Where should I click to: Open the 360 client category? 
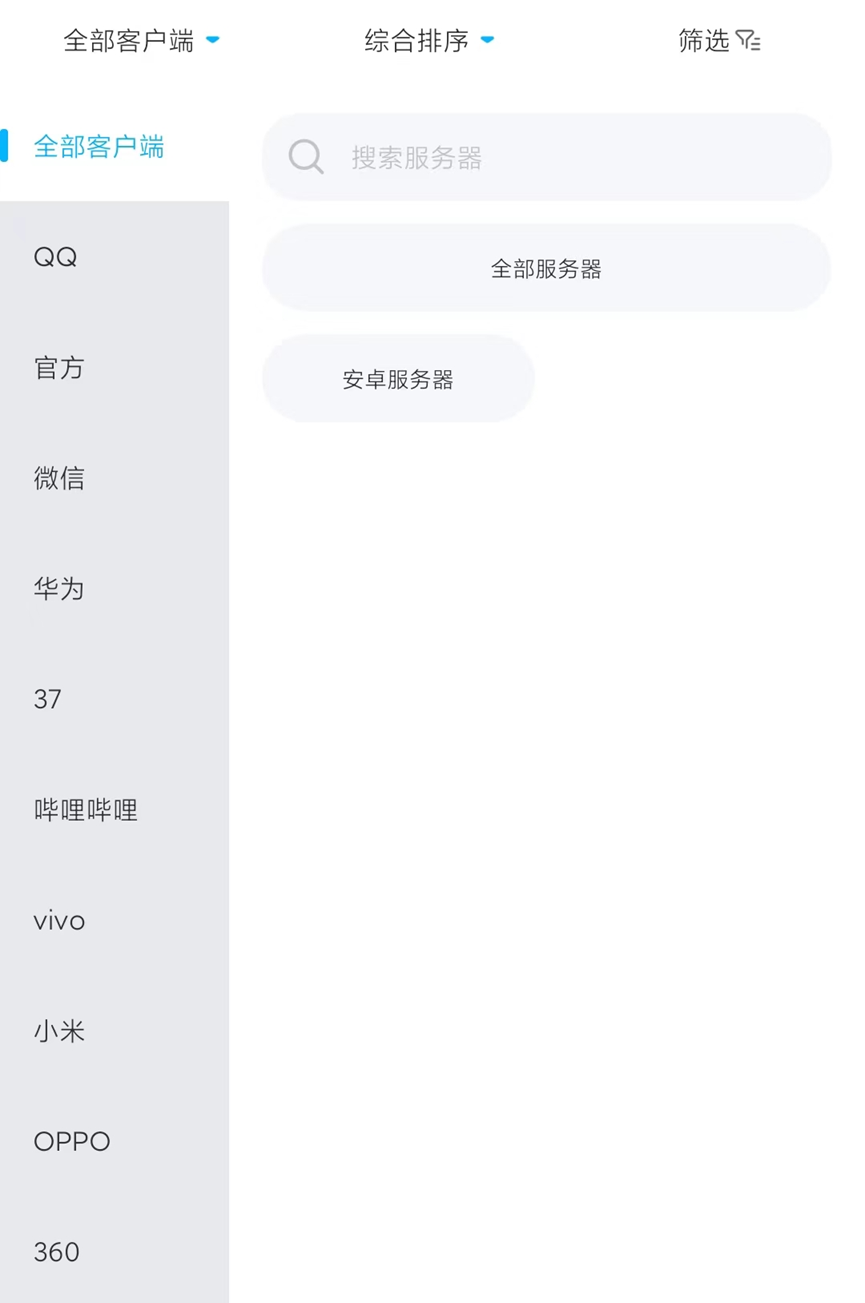[56, 1252]
